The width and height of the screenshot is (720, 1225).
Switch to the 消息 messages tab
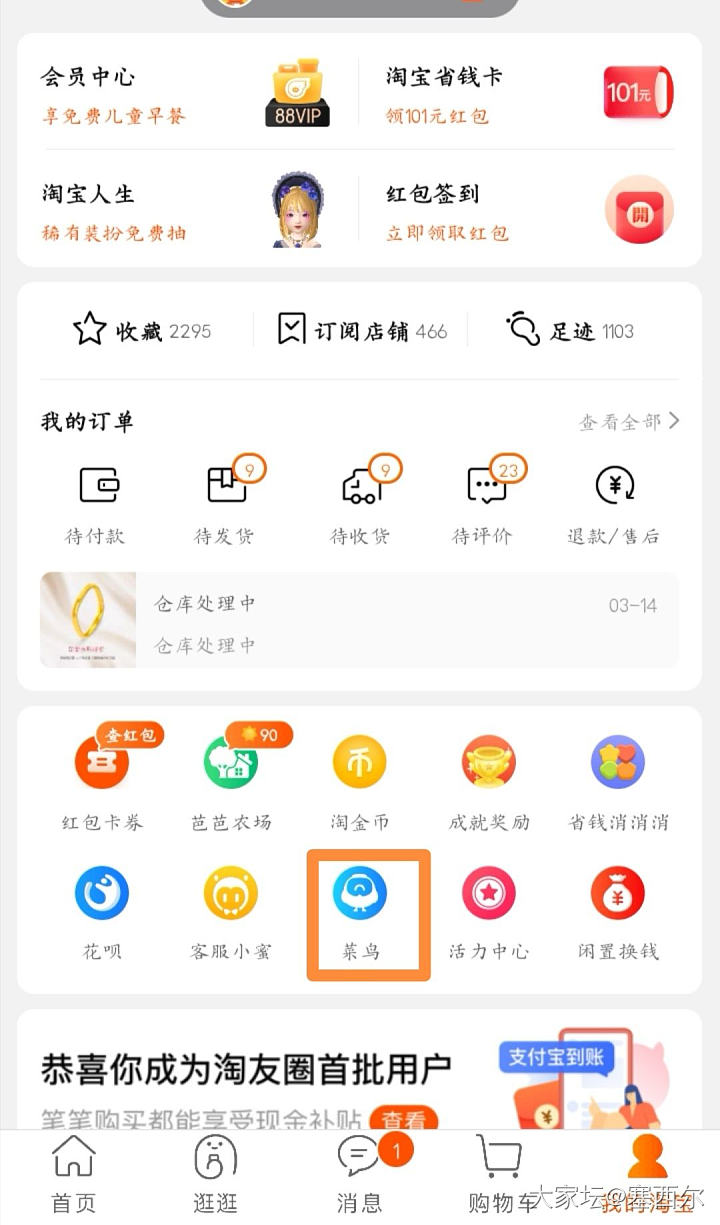[x=360, y=1175]
